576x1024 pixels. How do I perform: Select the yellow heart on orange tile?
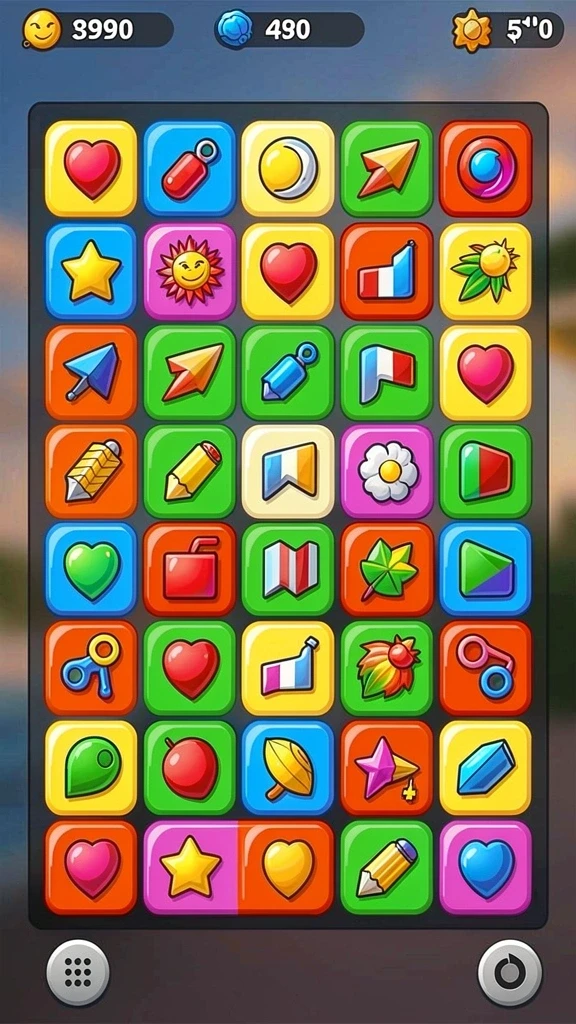click(286, 867)
